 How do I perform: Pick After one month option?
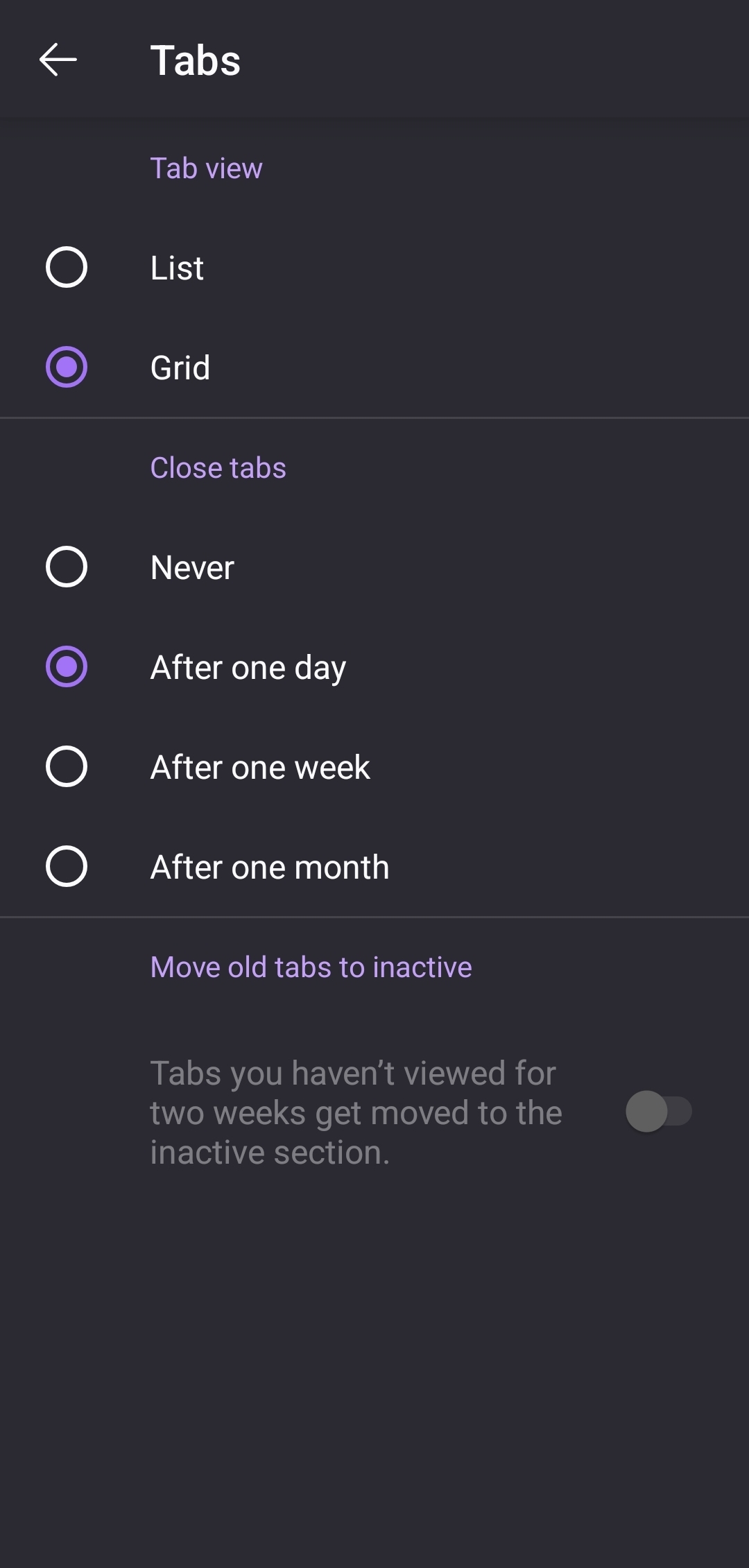click(67, 866)
